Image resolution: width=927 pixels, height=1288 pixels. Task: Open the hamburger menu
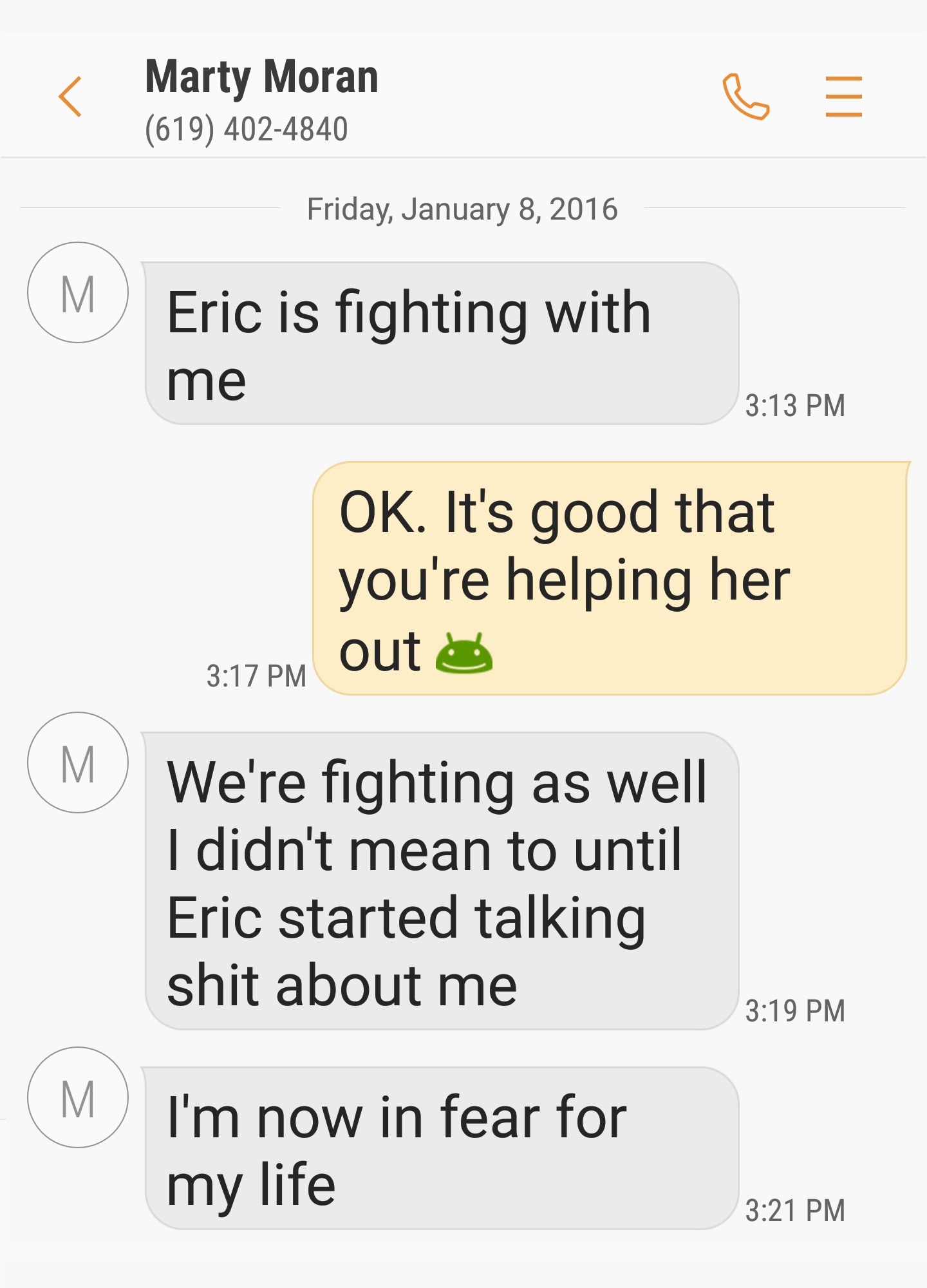[843, 97]
